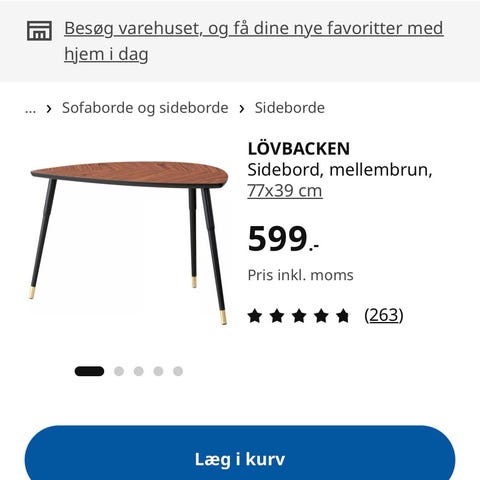The height and width of the screenshot is (480, 480).
Task: Open the 263 customer reviews
Action: coord(384,315)
